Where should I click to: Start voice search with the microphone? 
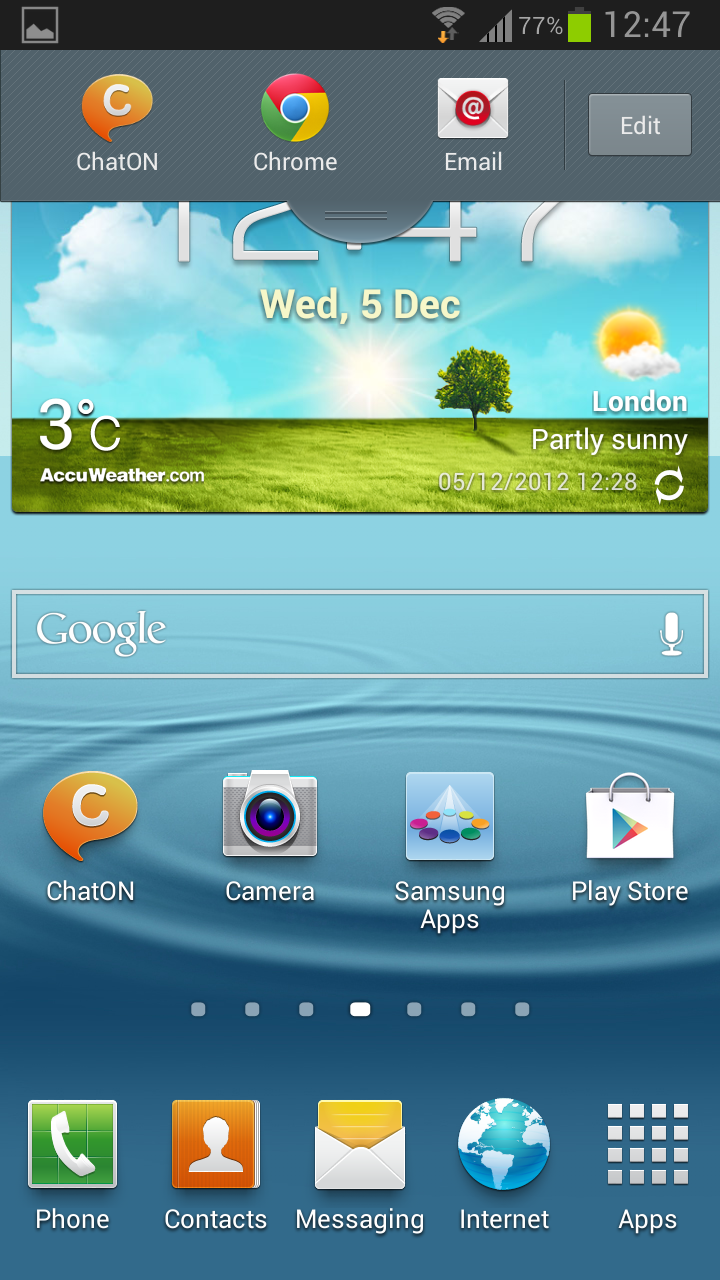pos(672,633)
